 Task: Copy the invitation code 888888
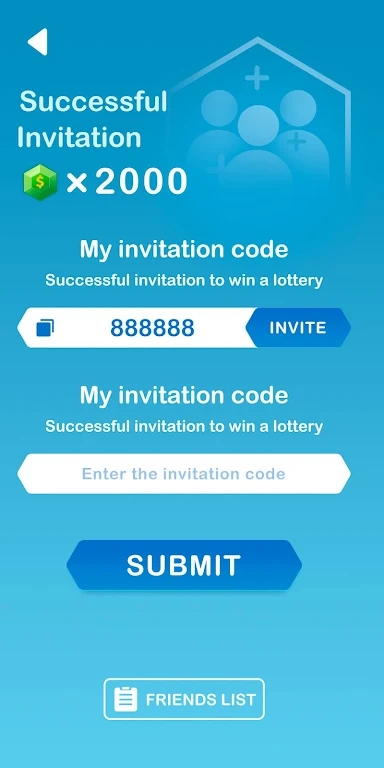coord(45,328)
